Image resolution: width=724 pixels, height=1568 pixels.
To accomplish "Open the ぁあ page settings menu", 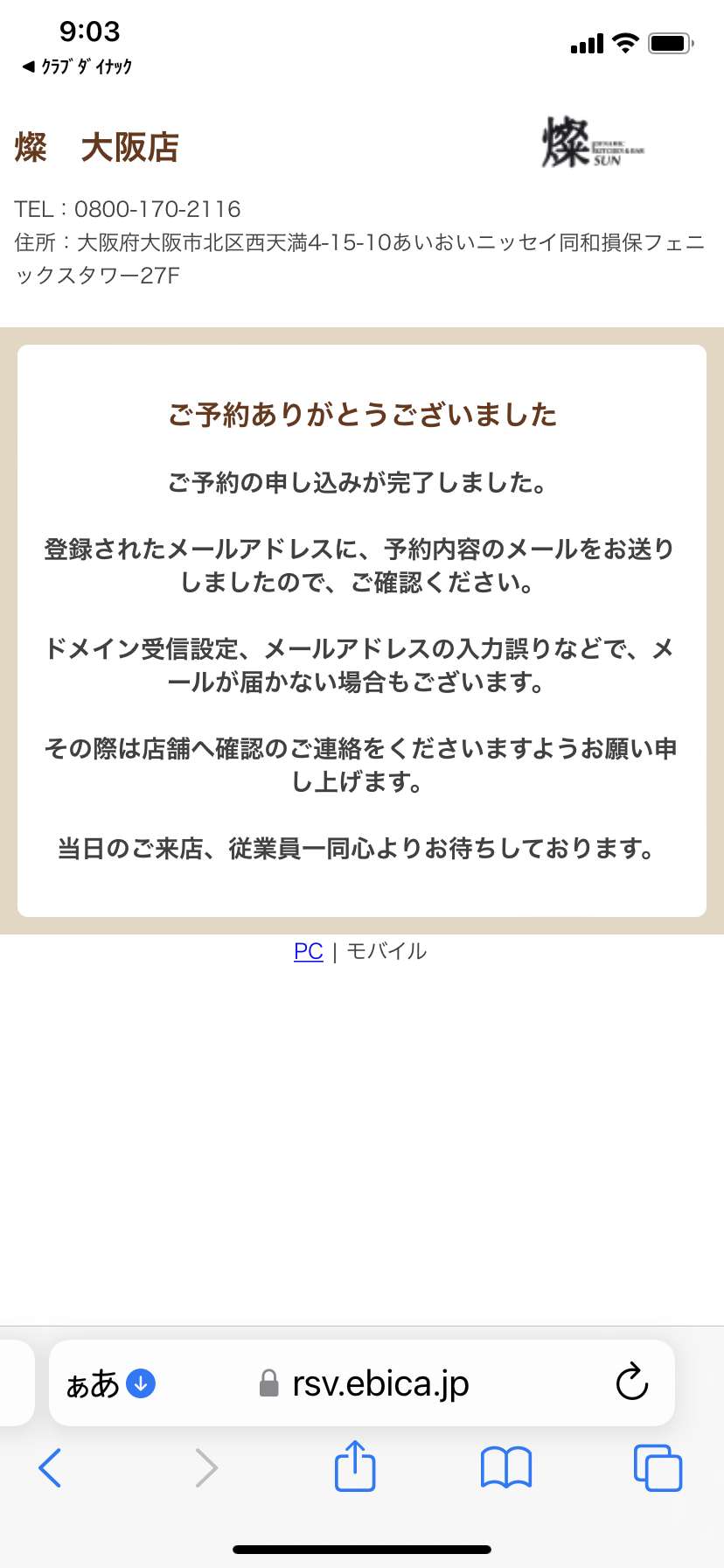I will (x=110, y=1383).
